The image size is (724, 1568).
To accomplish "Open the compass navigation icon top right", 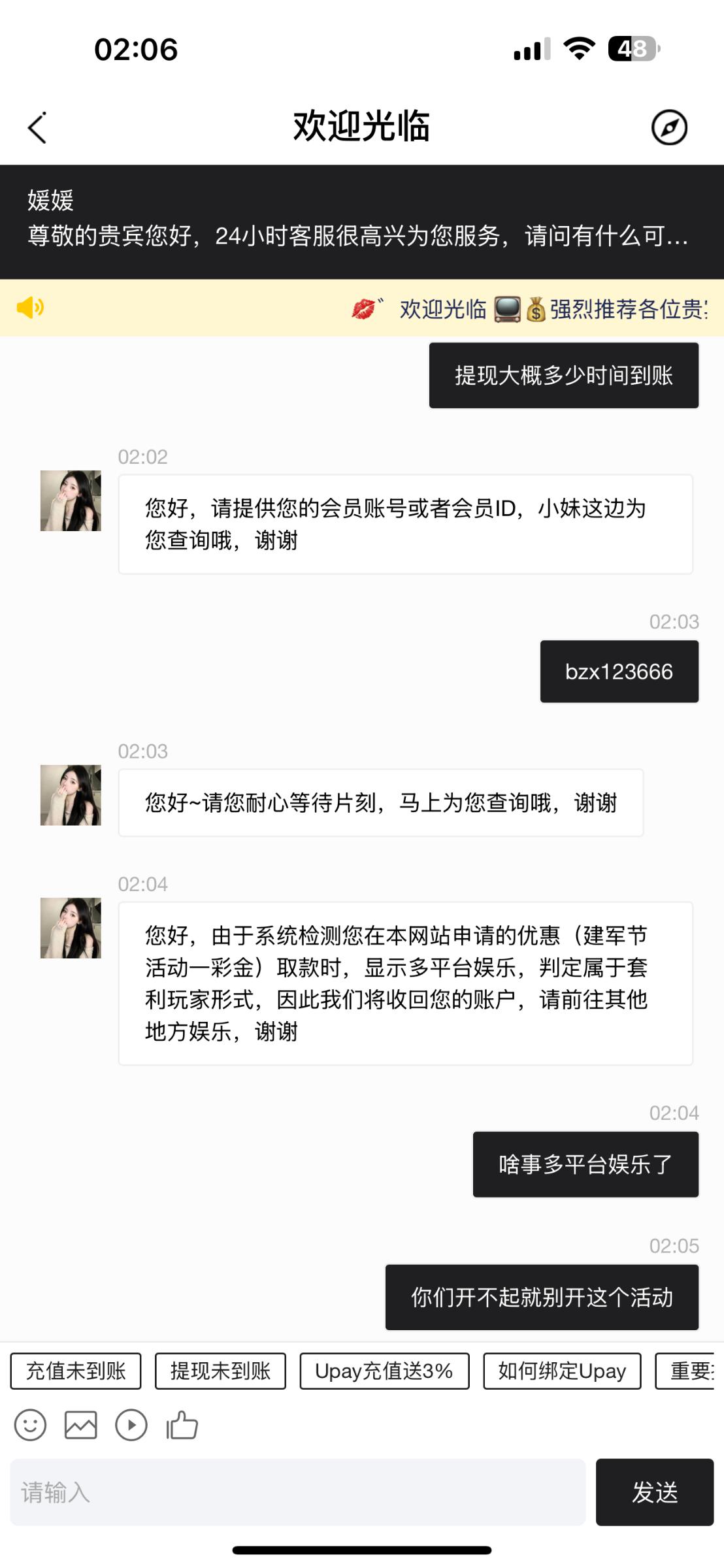I will (670, 127).
